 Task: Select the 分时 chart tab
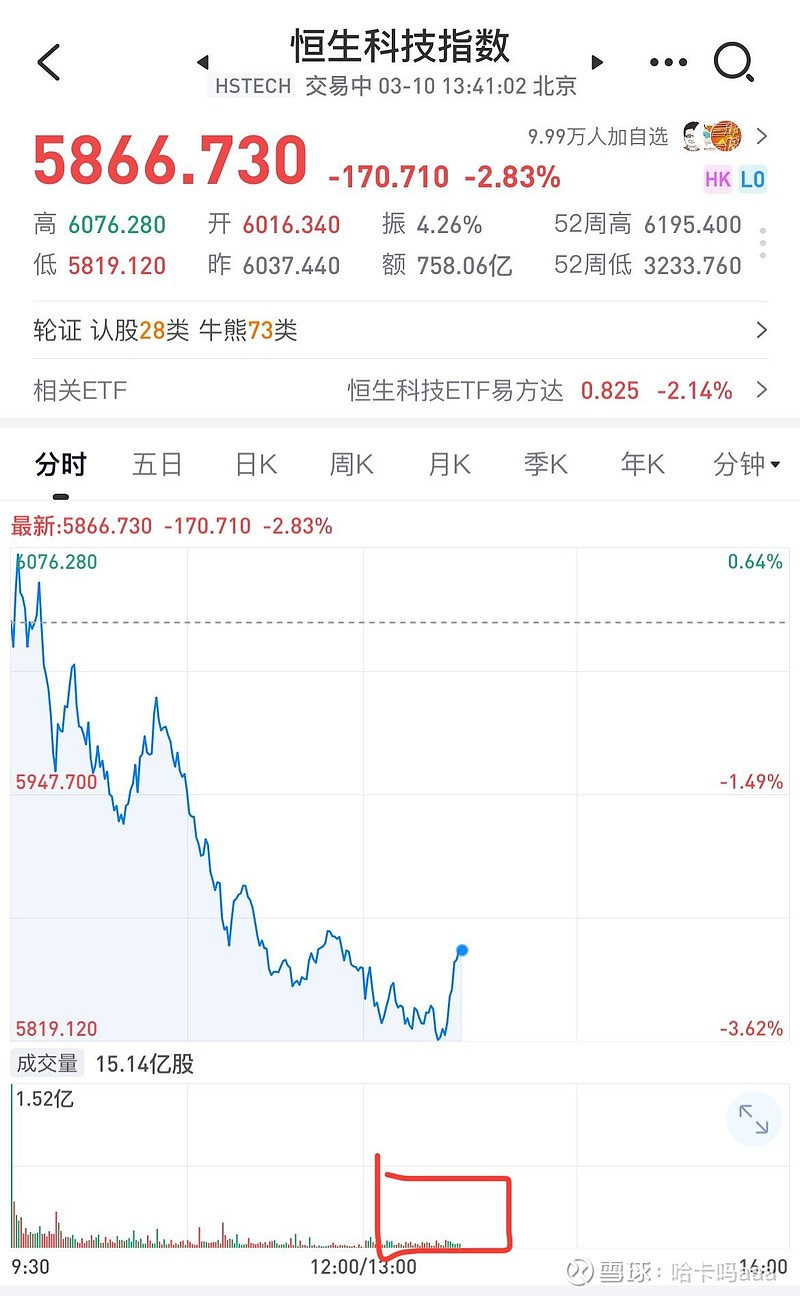(x=61, y=464)
